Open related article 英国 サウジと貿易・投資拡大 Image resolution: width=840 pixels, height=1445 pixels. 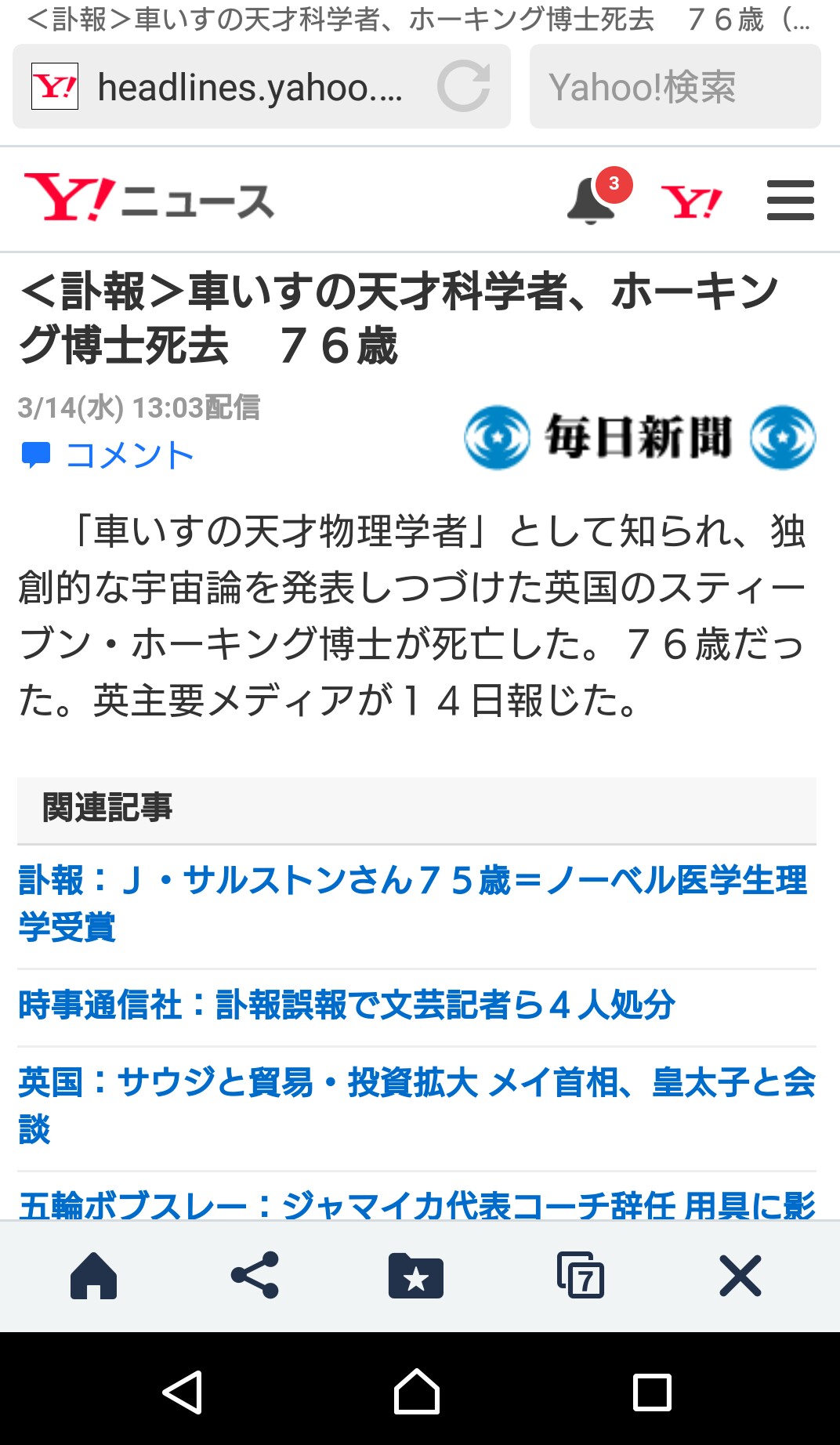(415, 1105)
